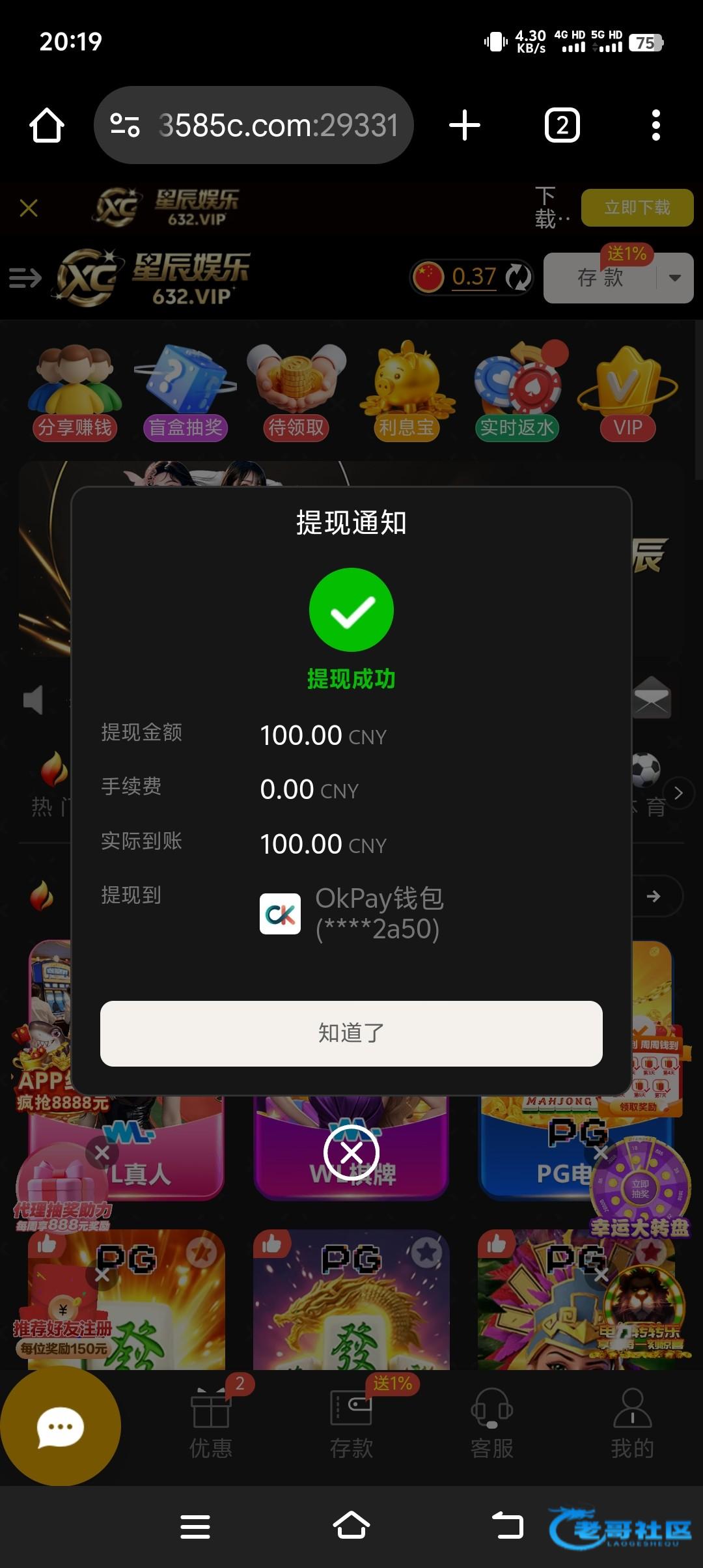Dismiss the app download banner

click(x=29, y=208)
